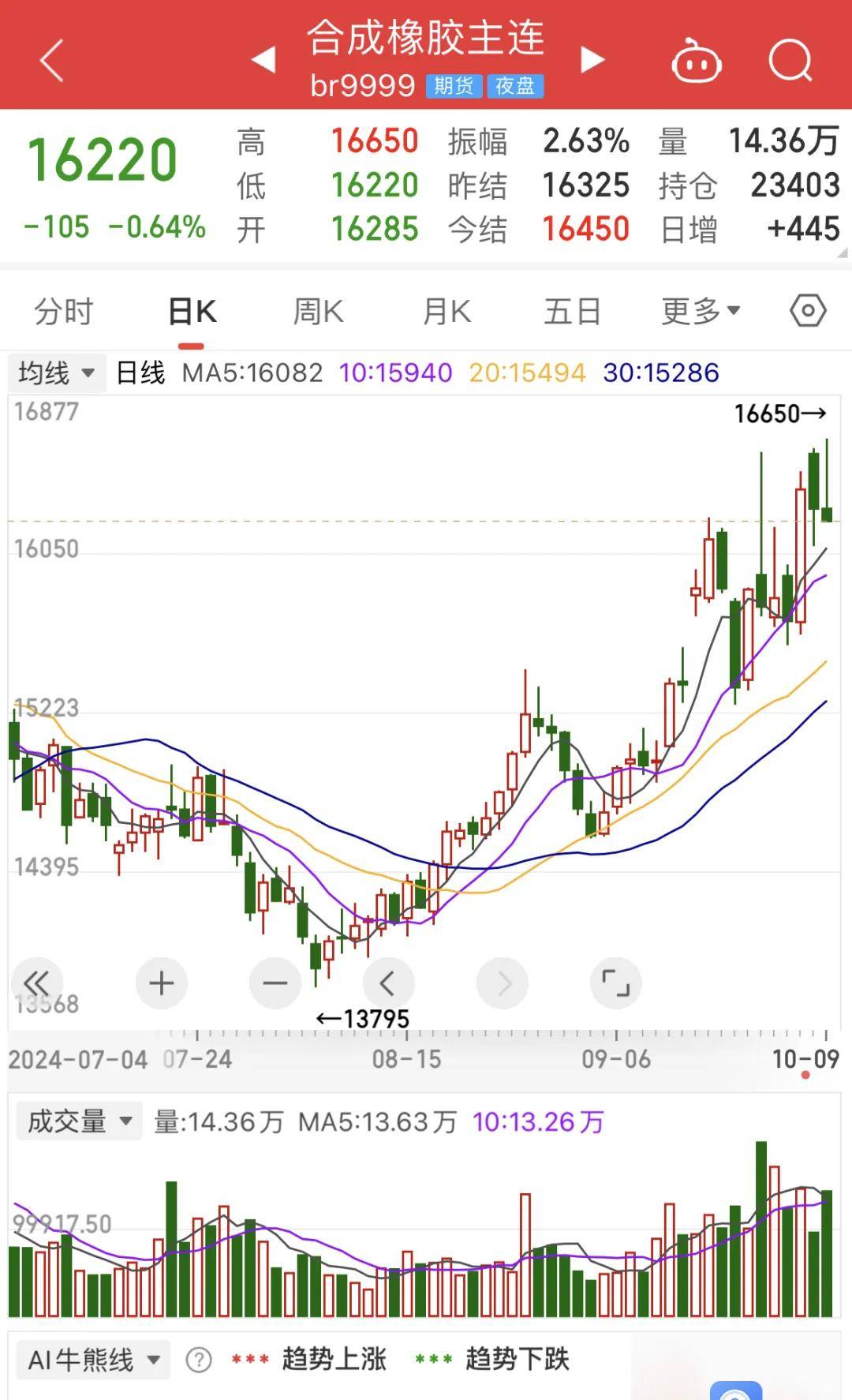Image resolution: width=852 pixels, height=1400 pixels.
Task: Move chart left with the single arrow
Action: click(388, 983)
